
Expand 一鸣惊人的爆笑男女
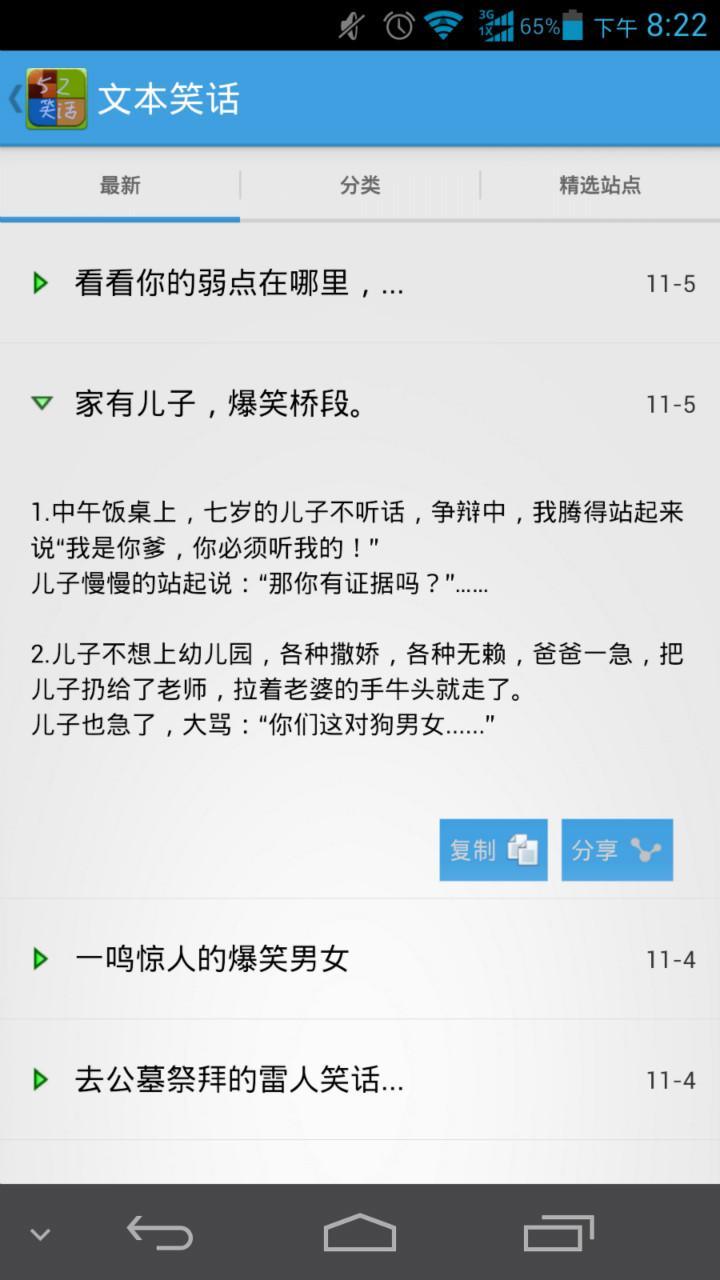[360, 959]
